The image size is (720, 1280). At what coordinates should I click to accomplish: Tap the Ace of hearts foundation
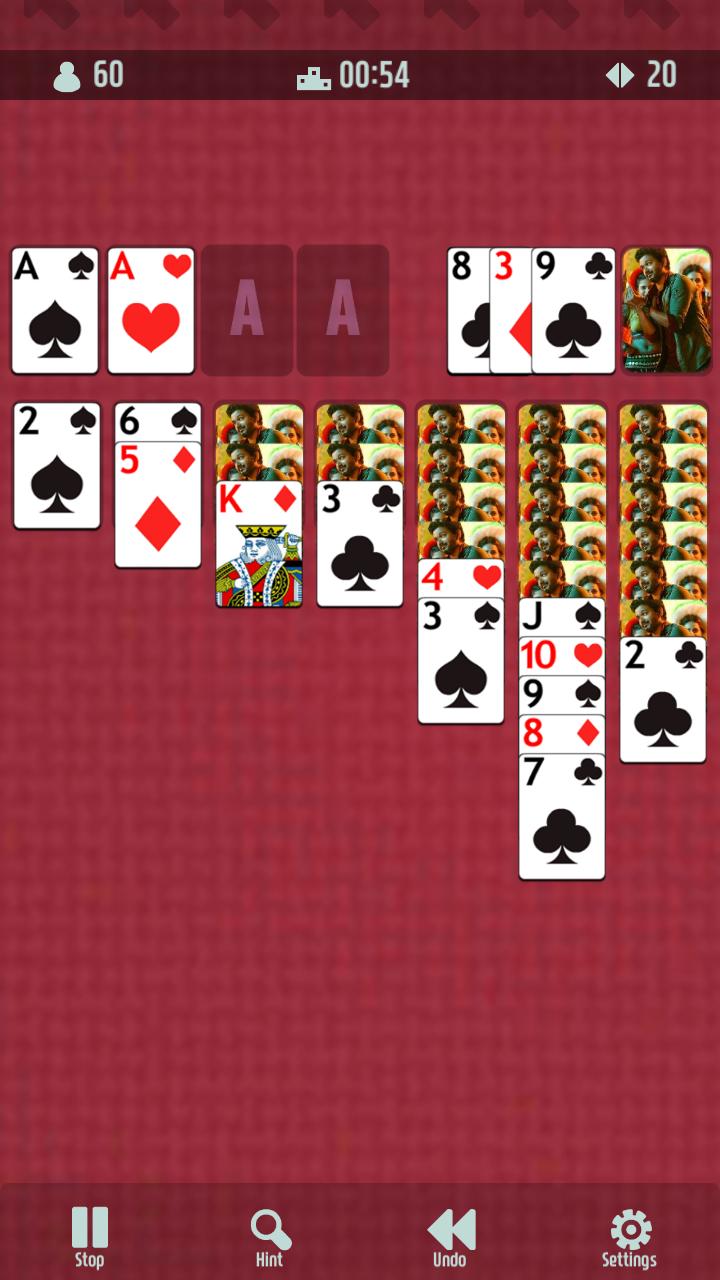[x=151, y=310]
